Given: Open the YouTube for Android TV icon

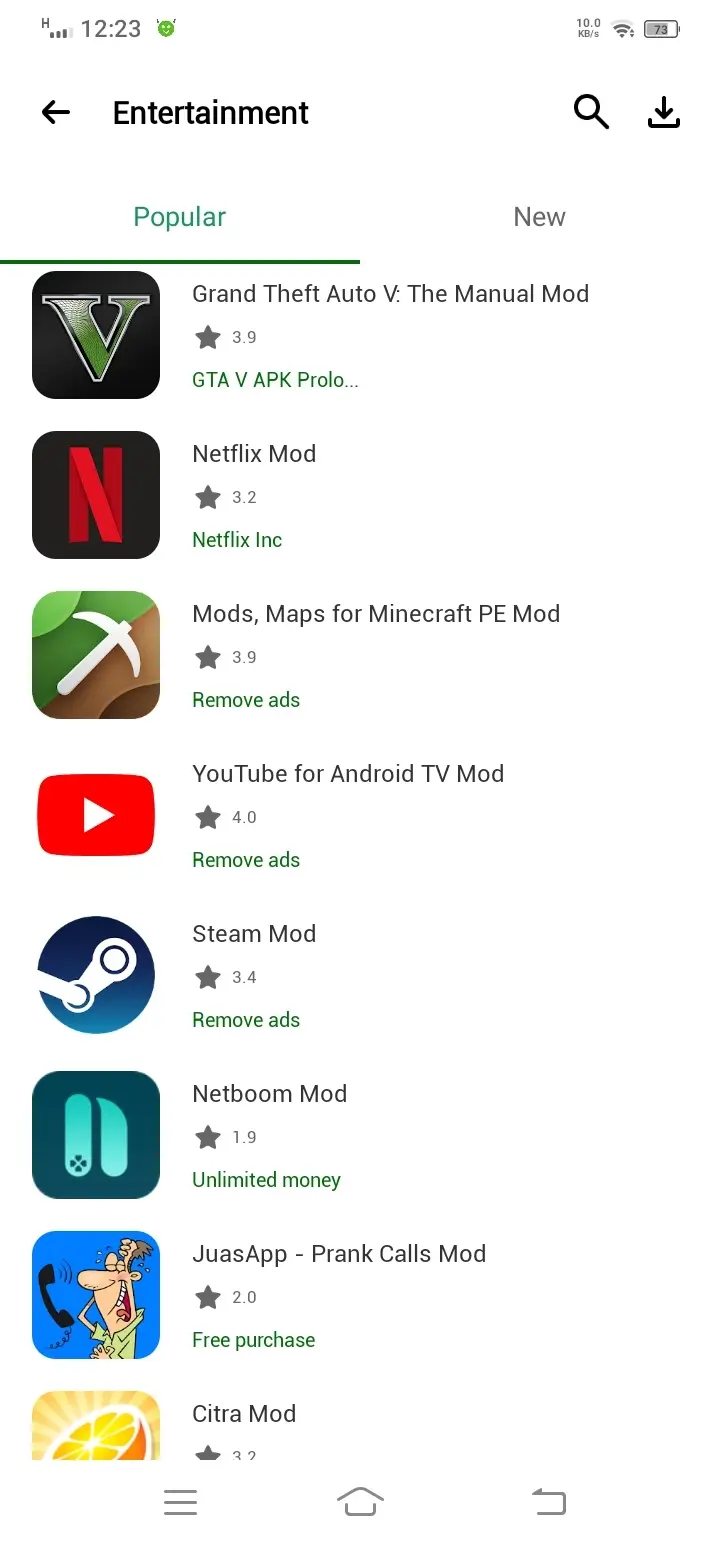Looking at the screenshot, I should 96,815.
